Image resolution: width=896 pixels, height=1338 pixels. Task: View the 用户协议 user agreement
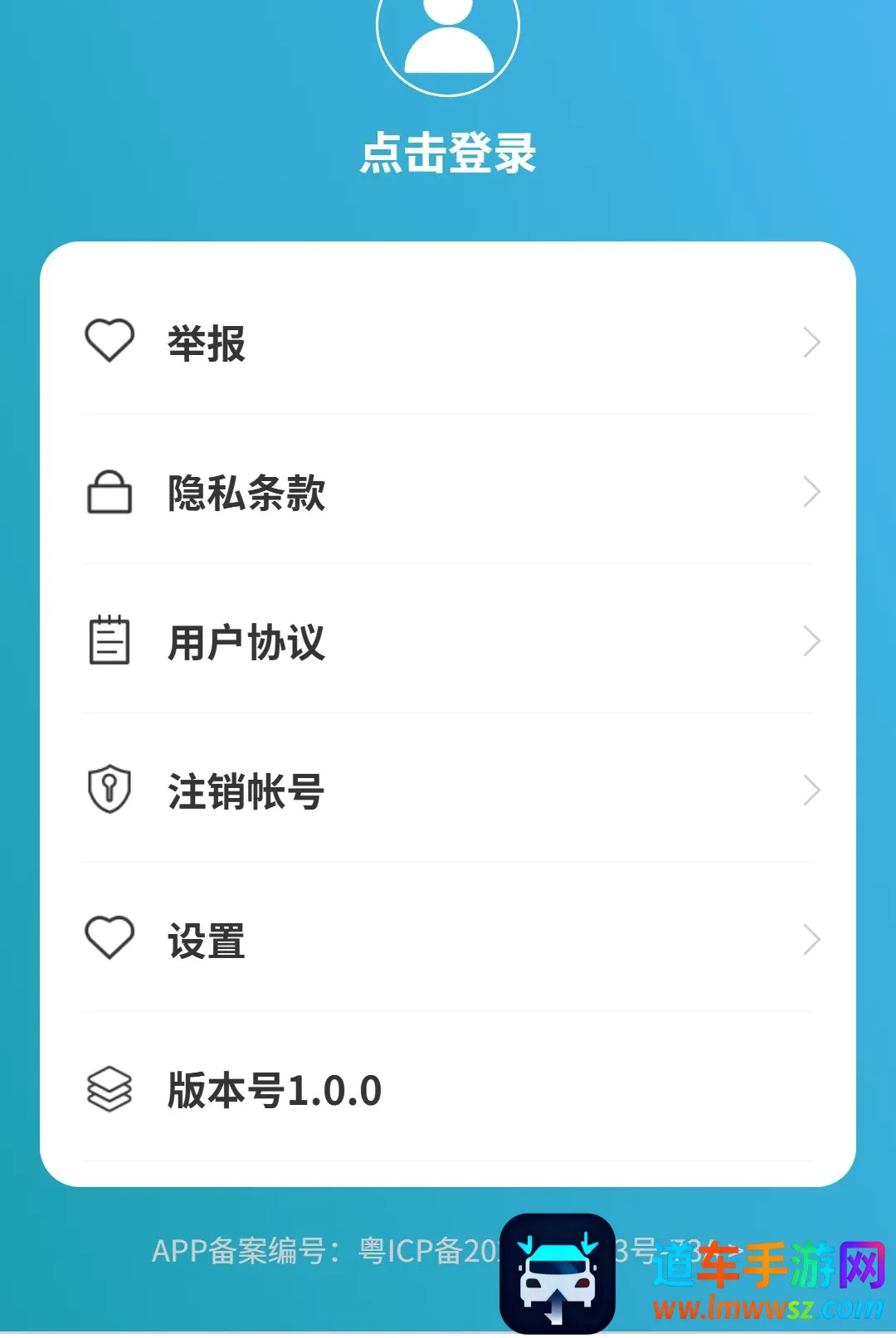tap(448, 640)
